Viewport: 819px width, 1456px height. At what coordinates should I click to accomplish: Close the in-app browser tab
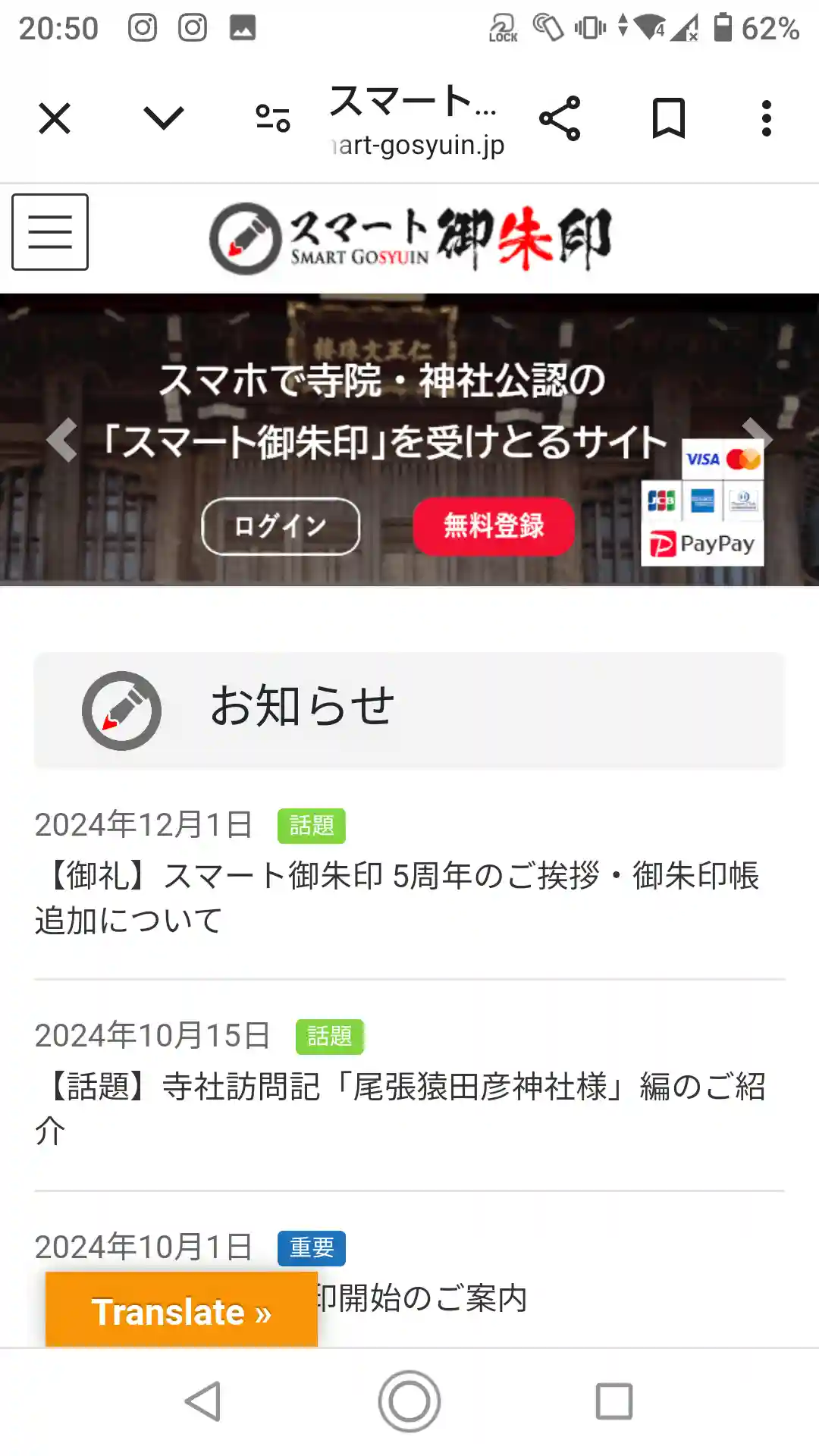[x=55, y=118]
